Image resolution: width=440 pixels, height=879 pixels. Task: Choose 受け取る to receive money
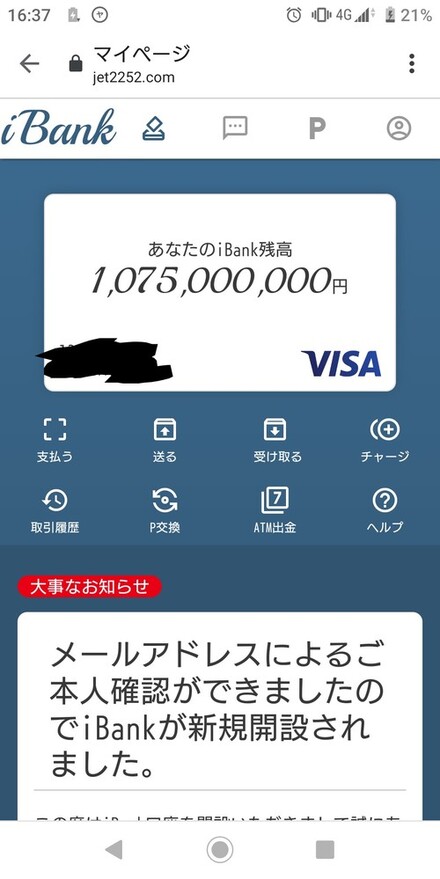coord(276,441)
